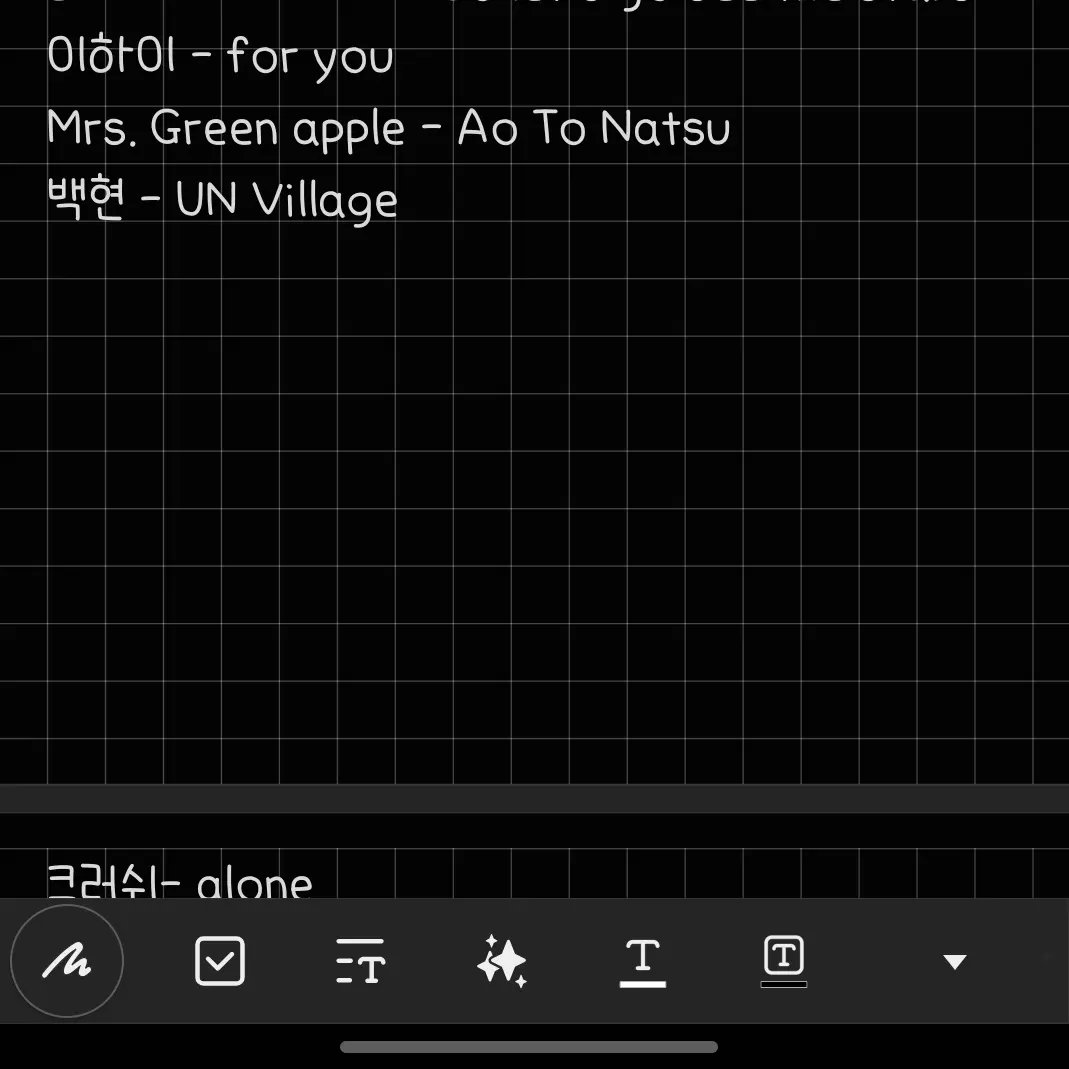Insert a checkbox list item

pyautogui.click(x=219, y=961)
